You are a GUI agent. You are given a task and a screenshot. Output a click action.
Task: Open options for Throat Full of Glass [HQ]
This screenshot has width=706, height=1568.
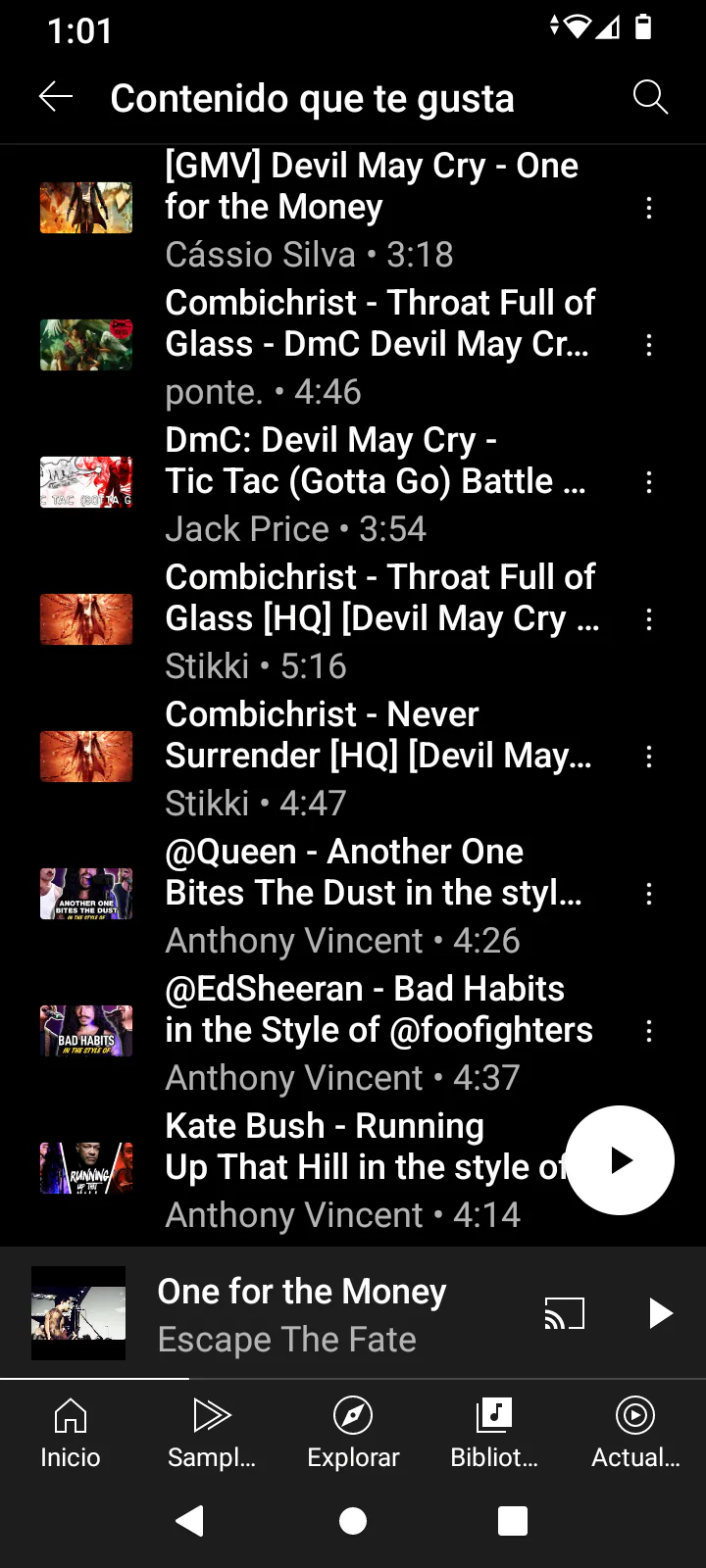pos(648,619)
